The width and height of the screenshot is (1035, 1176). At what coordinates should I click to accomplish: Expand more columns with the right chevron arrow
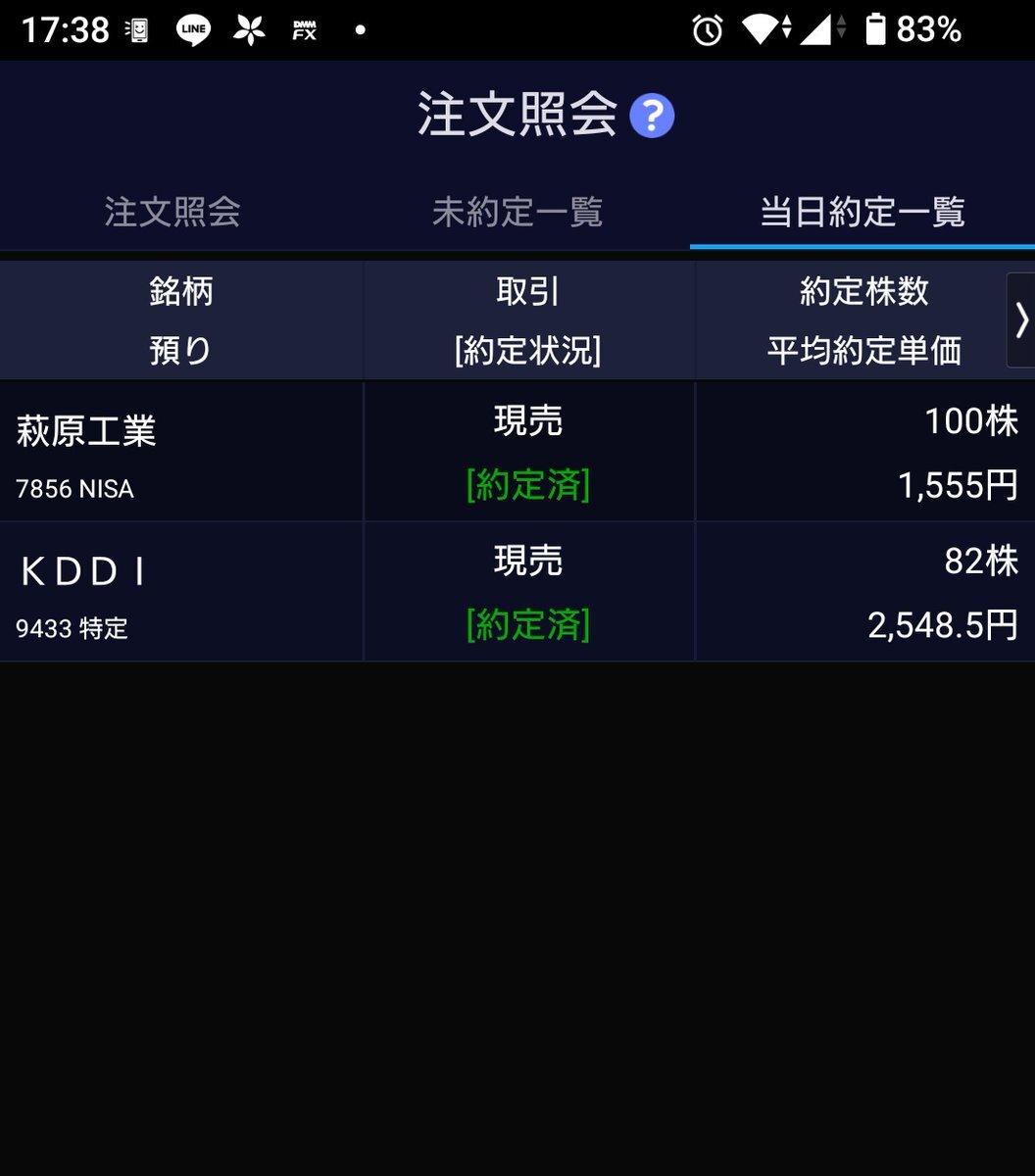tap(1023, 321)
